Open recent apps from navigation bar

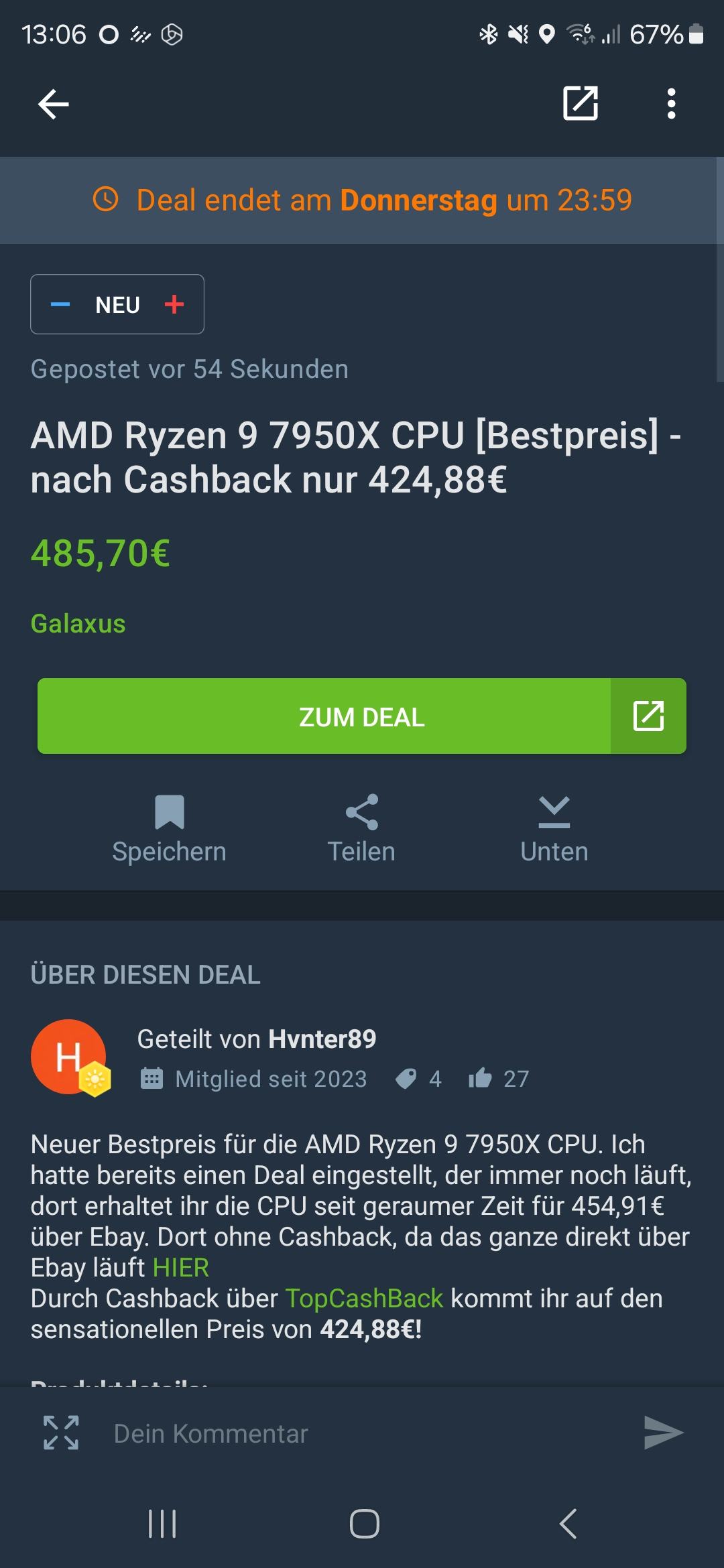coord(162,1524)
